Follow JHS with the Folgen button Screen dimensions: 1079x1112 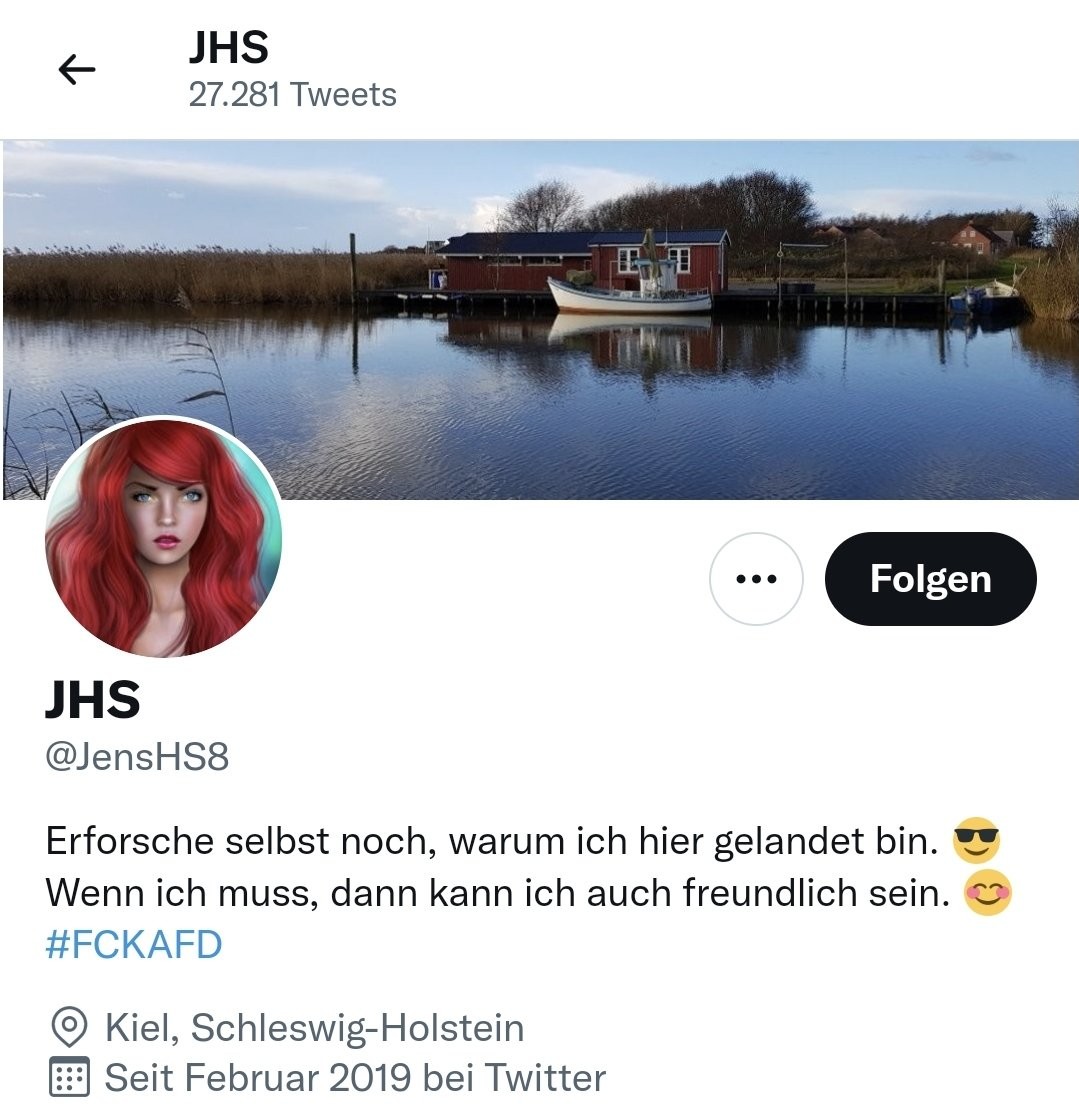tap(930, 579)
